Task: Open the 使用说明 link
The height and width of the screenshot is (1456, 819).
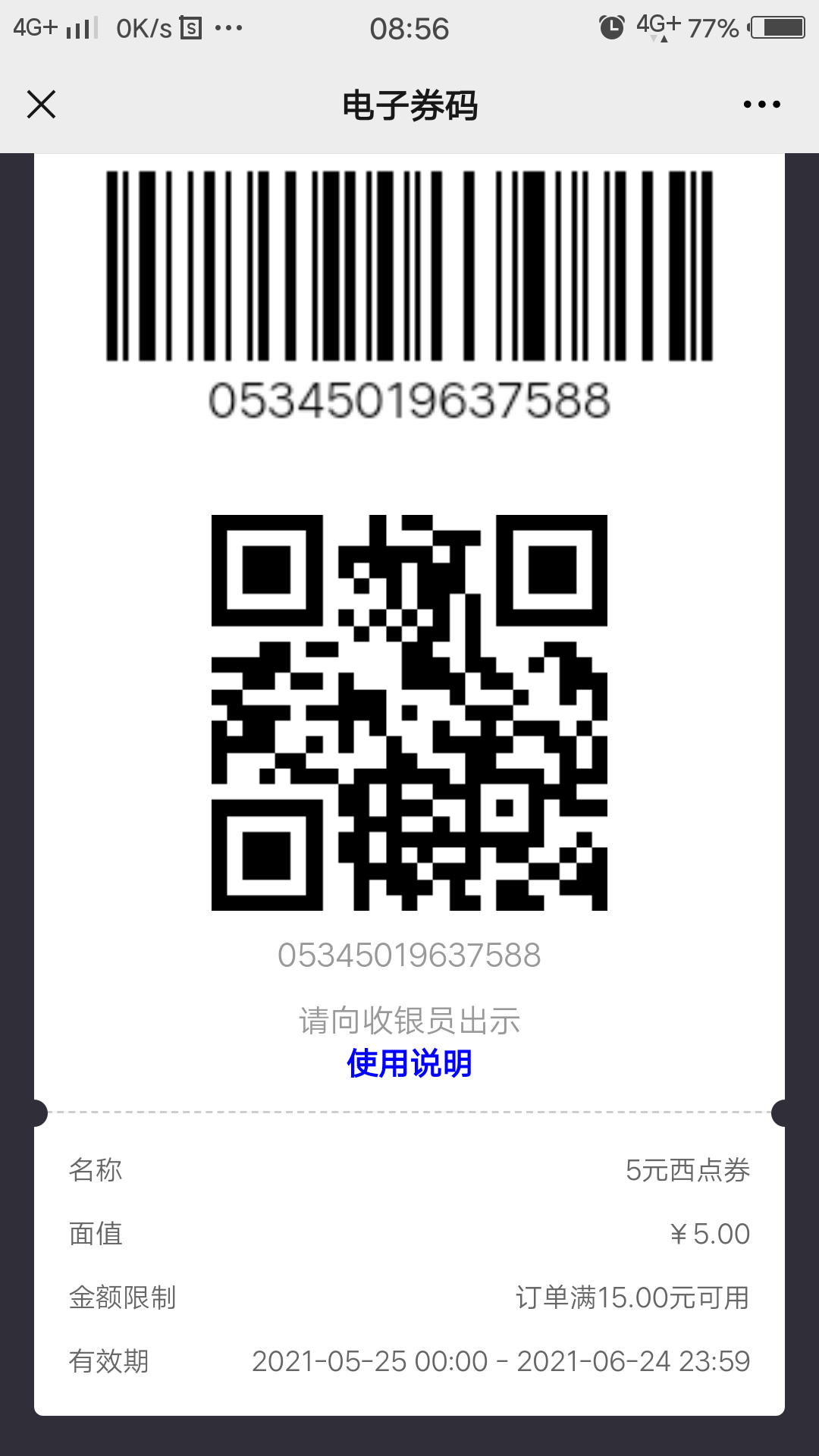Action: [x=409, y=1063]
